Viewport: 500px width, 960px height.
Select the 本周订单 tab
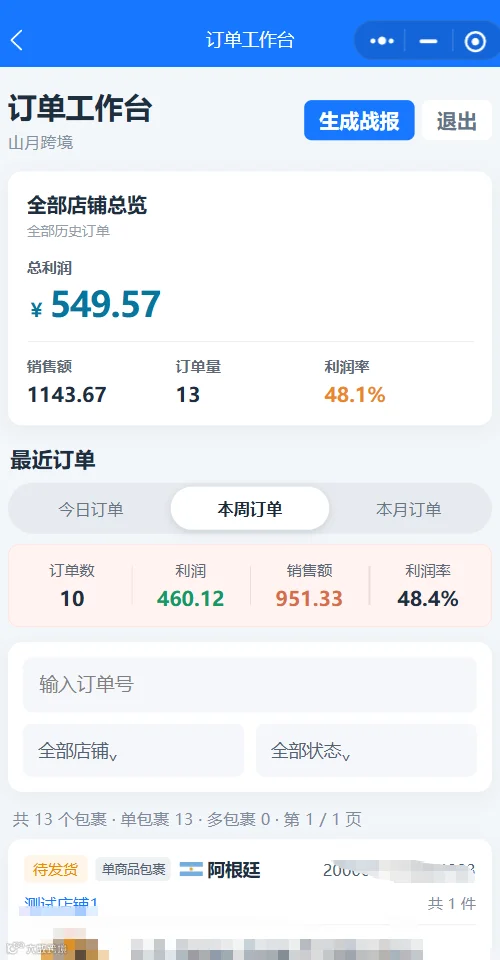[x=250, y=509]
